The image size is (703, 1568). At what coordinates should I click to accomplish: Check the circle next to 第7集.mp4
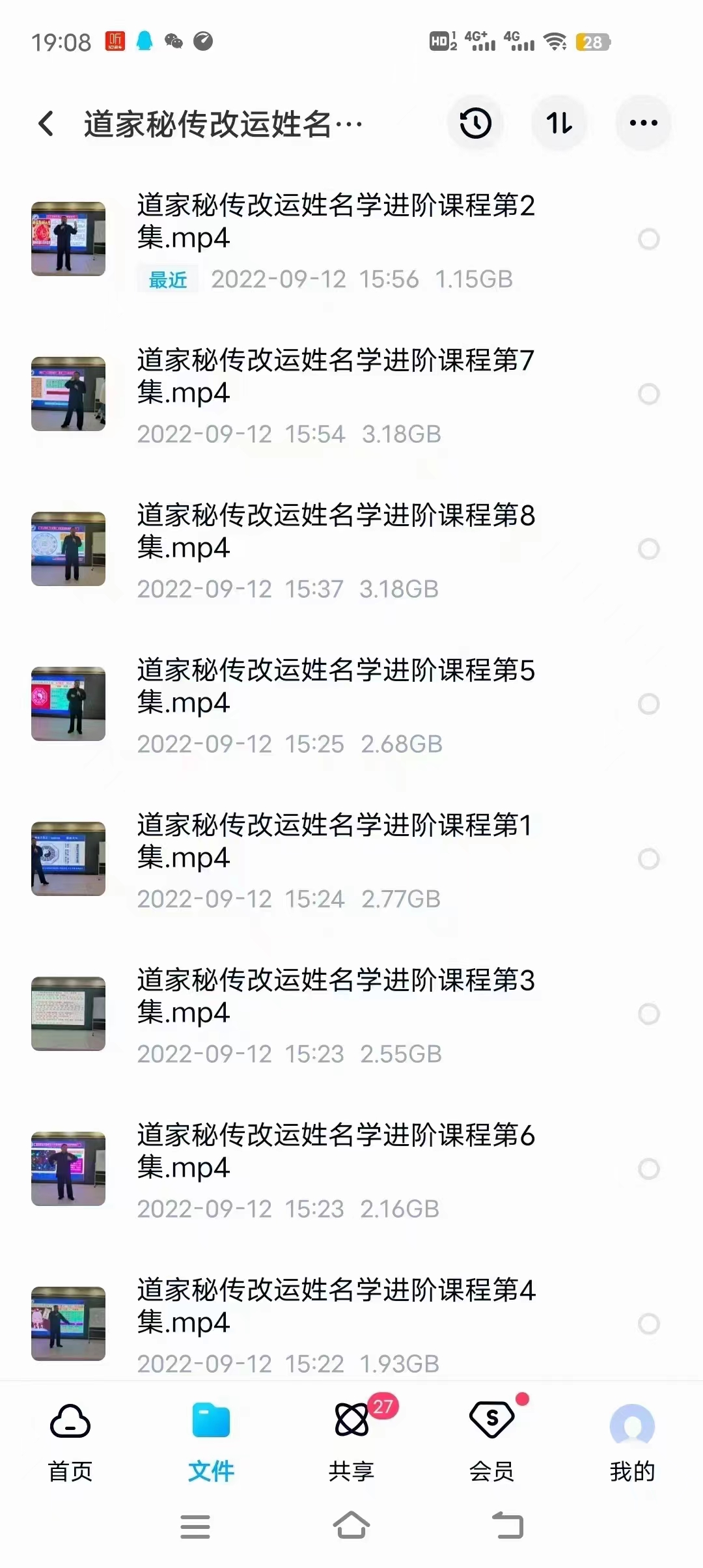click(x=648, y=395)
